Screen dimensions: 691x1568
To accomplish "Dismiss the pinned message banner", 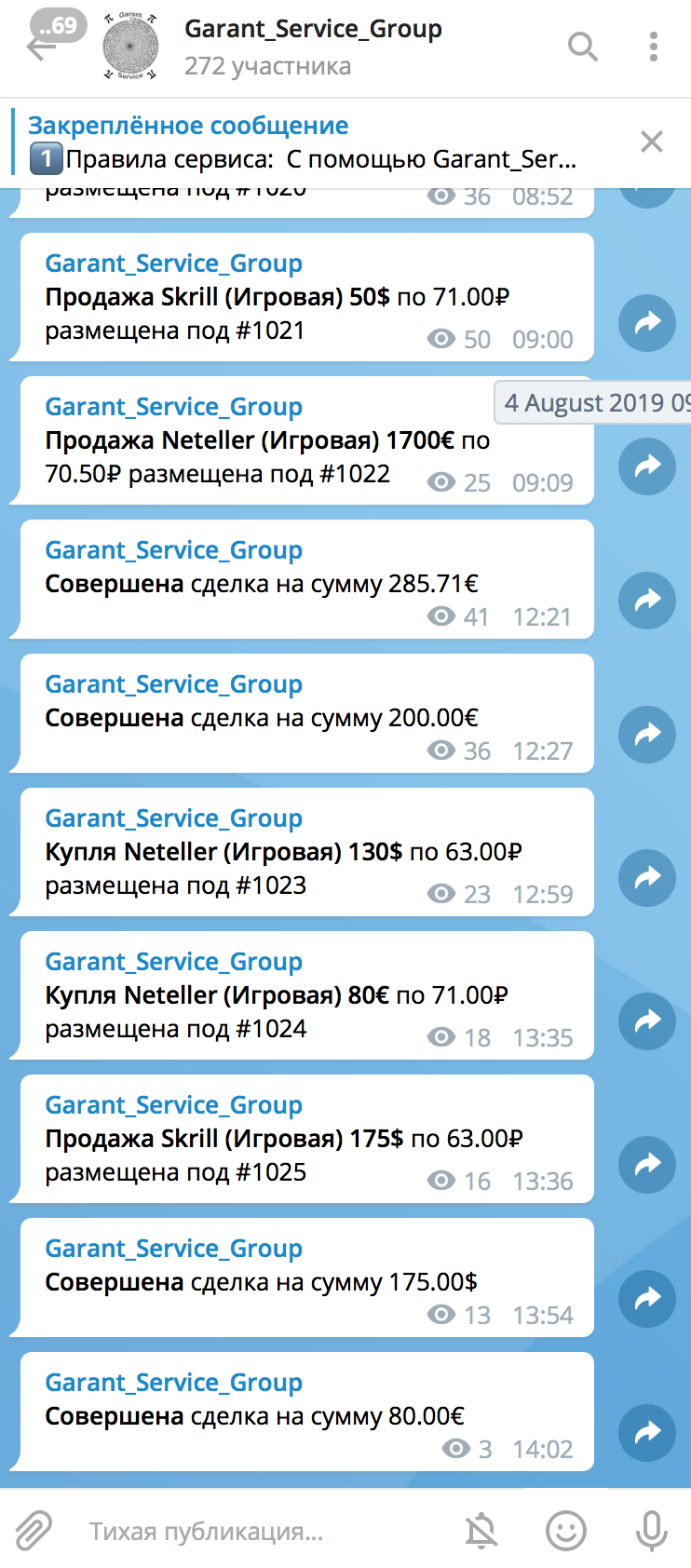I will coord(652,142).
